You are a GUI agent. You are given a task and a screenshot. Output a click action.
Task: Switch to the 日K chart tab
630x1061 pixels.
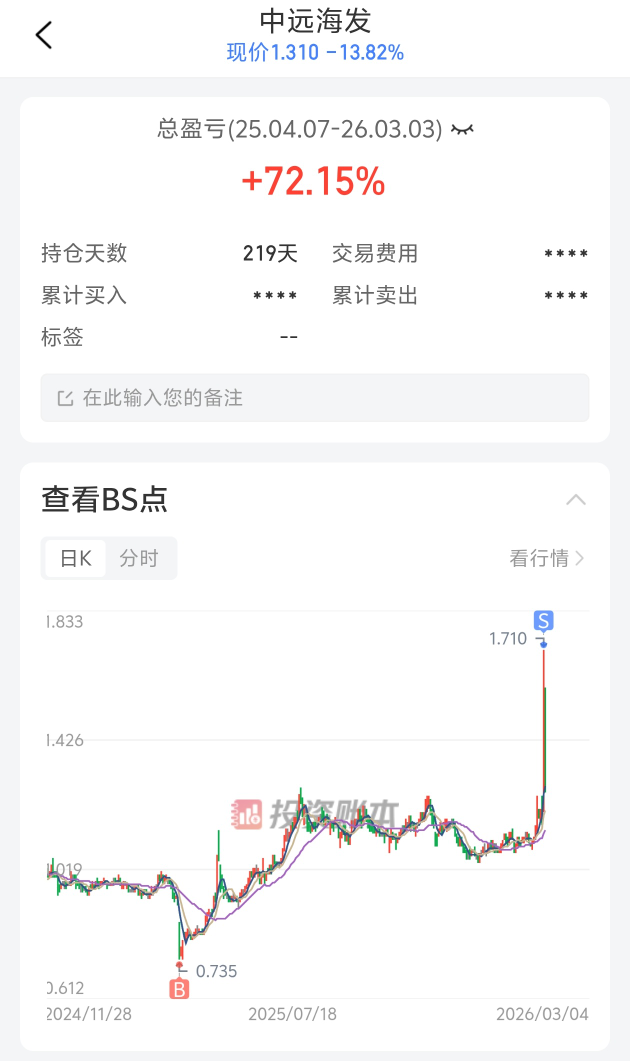(x=76, y=558)
